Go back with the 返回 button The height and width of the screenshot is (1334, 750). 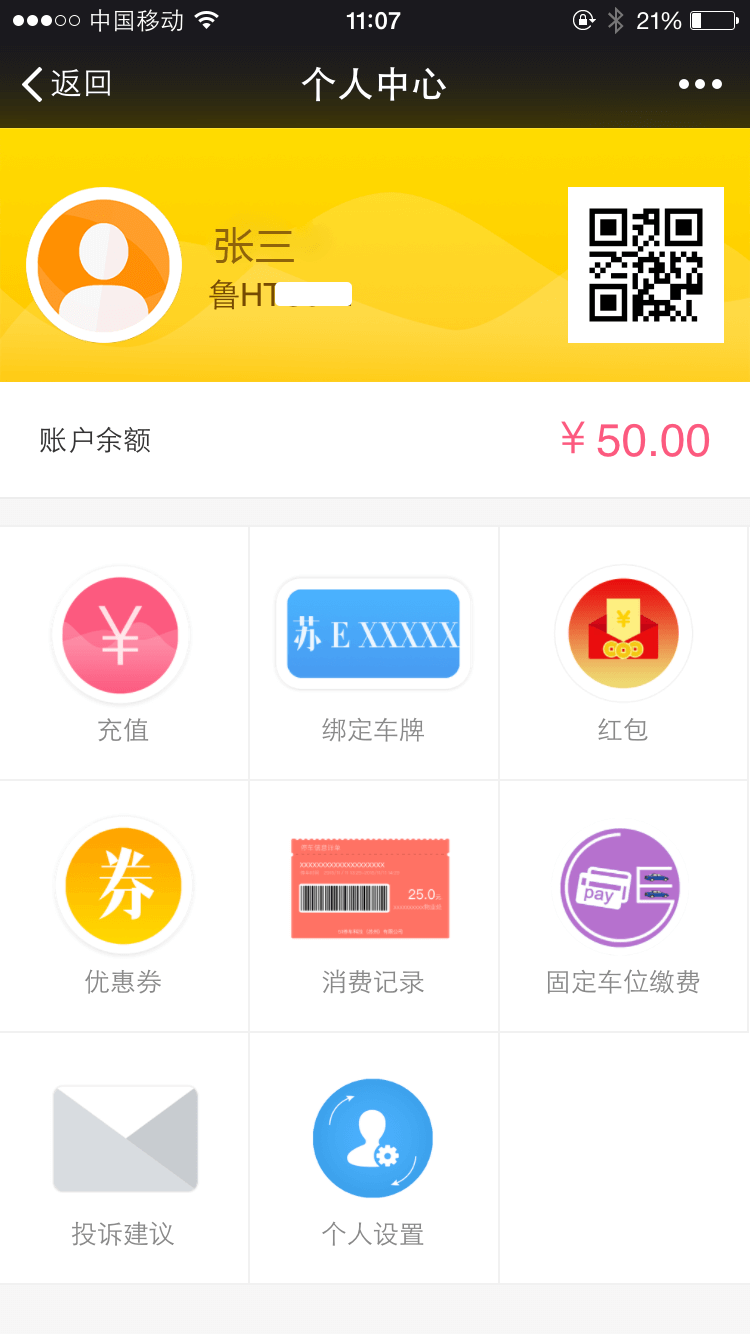click(x=66, y=84)
